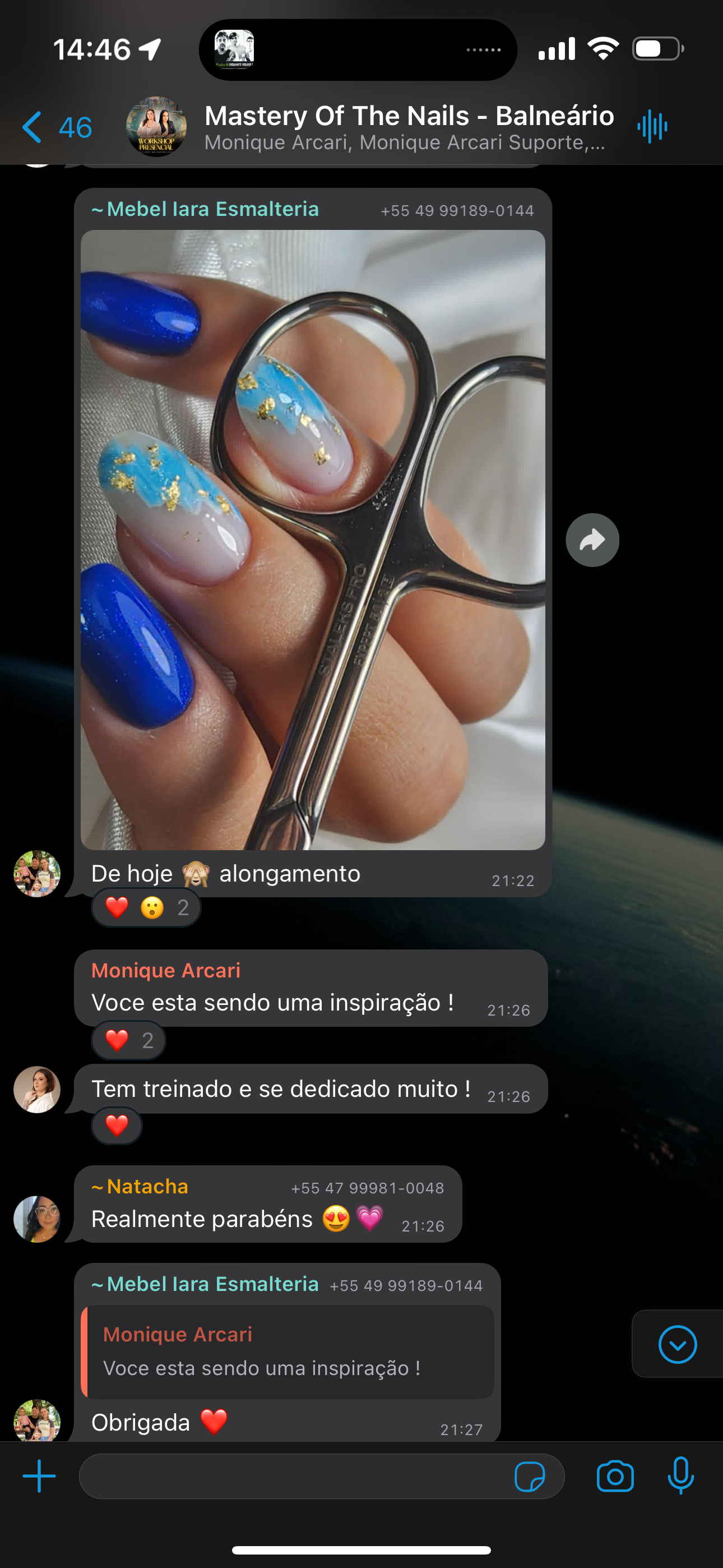
Task: Tap Mebel Iara Esmalteria name above the photo
Action: point(211,209)
